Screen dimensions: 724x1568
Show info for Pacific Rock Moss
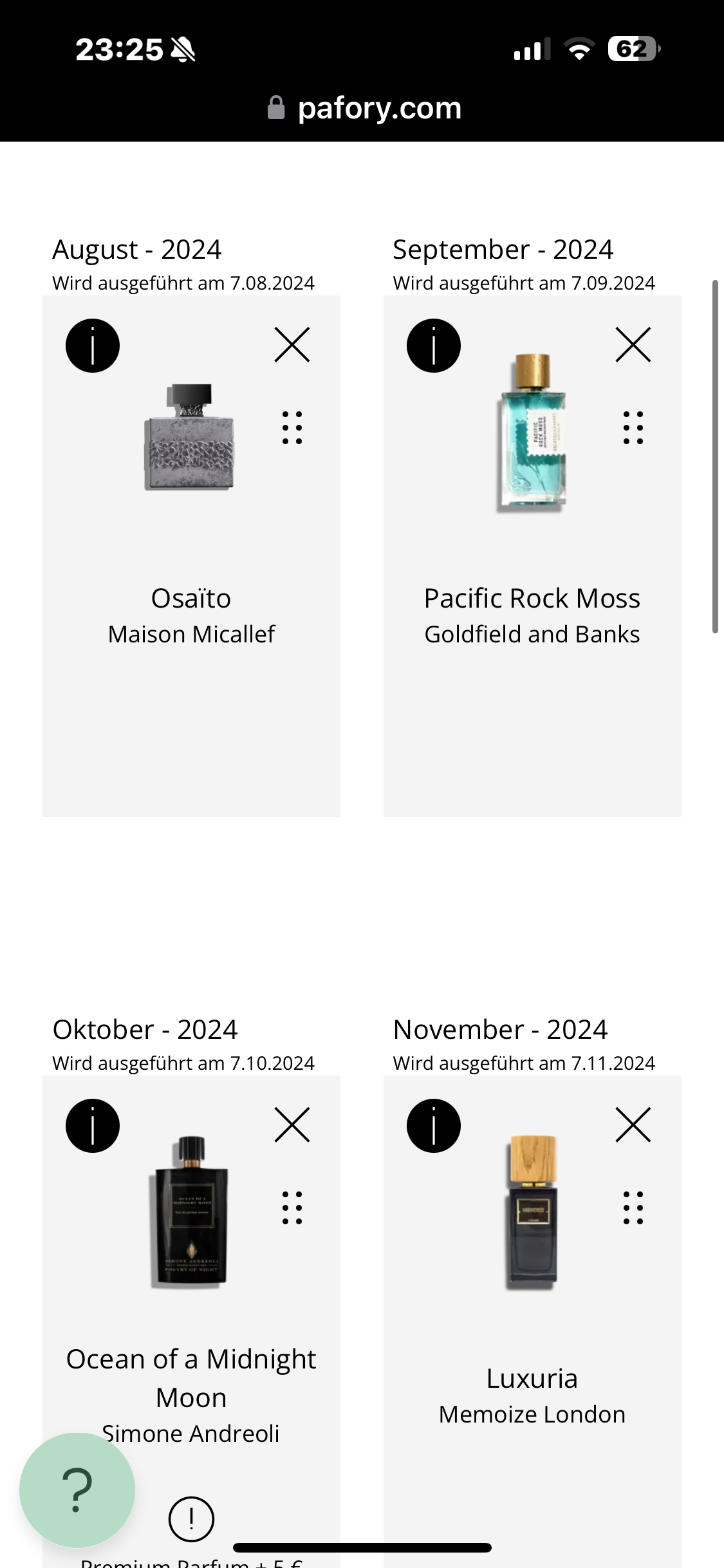[434, 346]
